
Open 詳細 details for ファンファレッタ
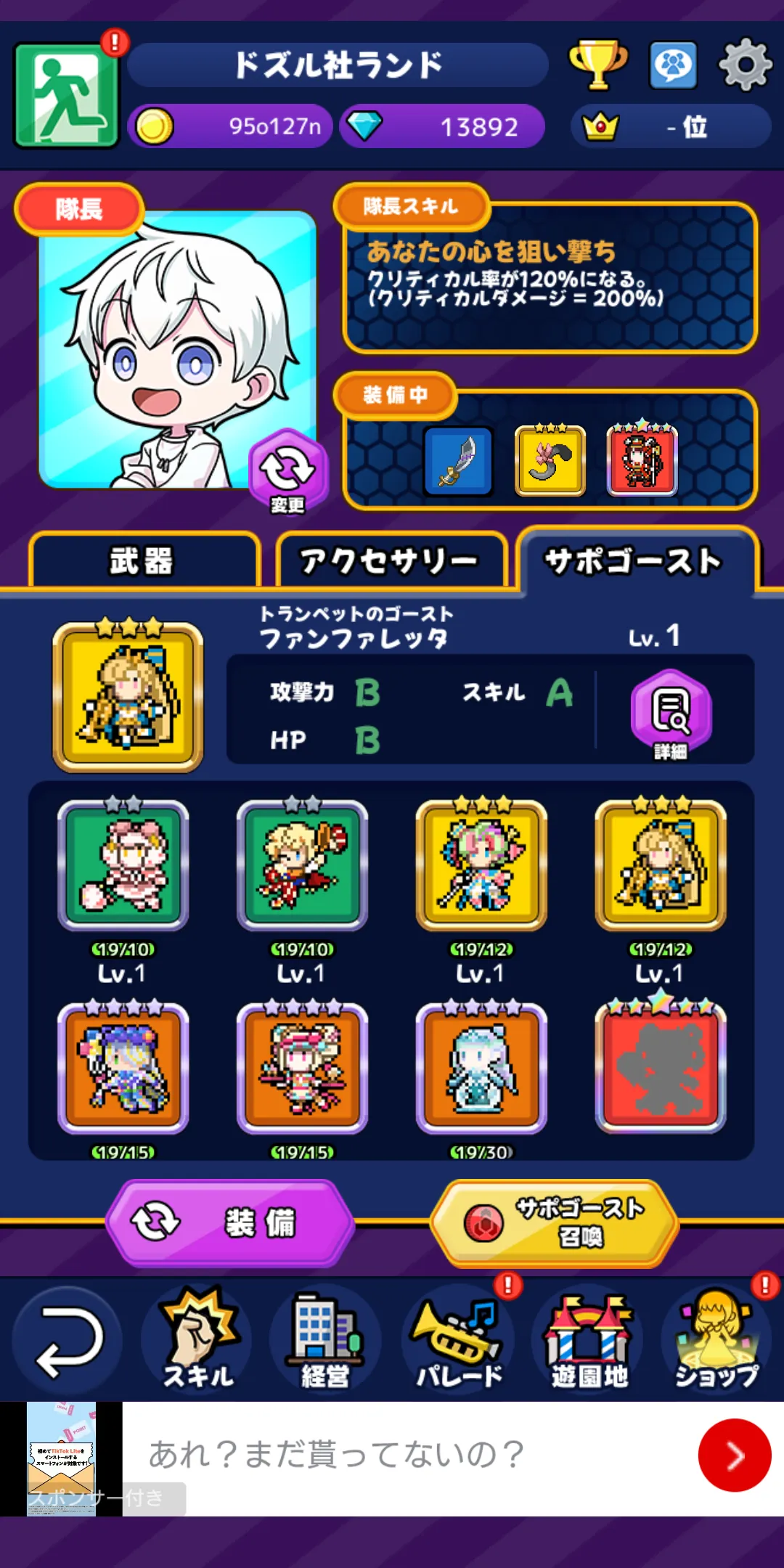(x=671, y=714)
